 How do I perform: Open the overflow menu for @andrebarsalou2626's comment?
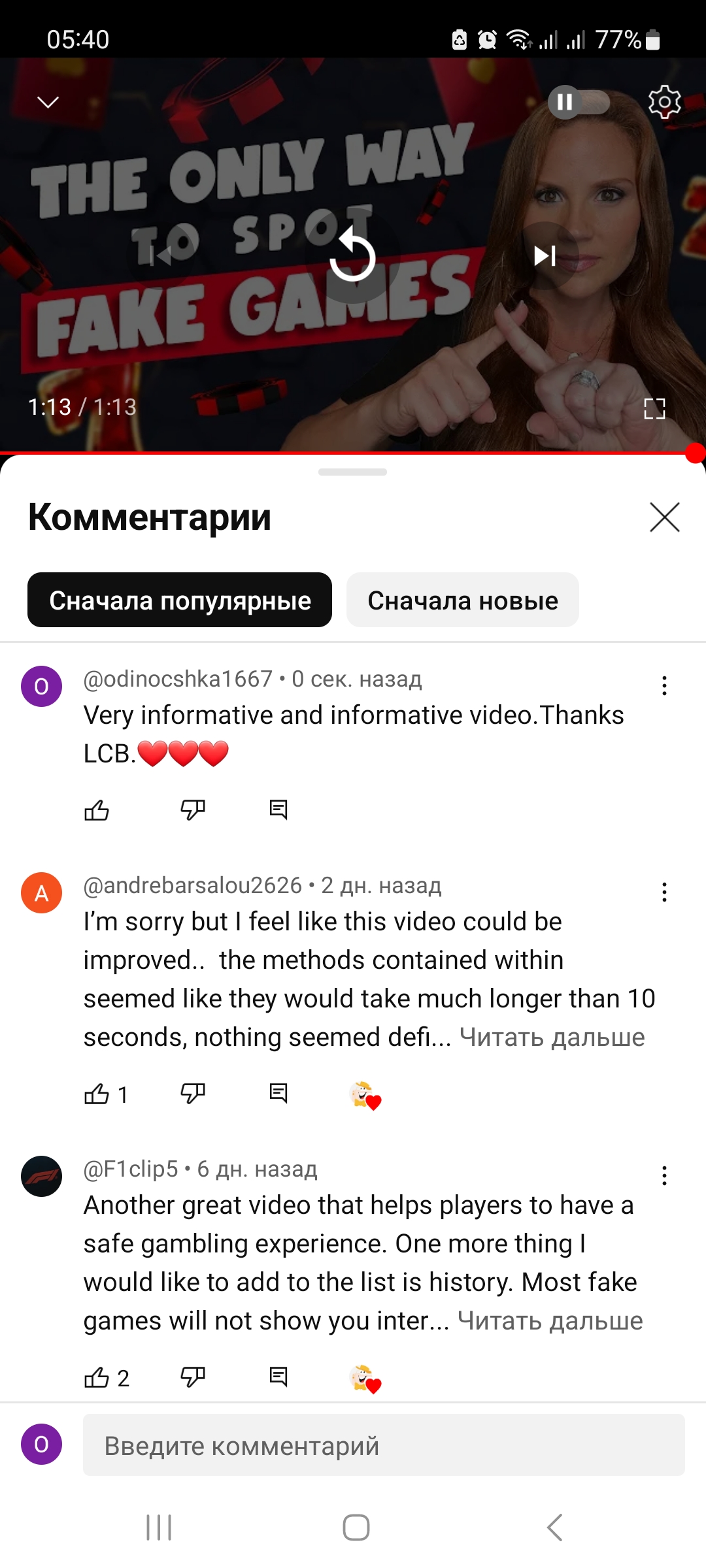pos(664,892)
